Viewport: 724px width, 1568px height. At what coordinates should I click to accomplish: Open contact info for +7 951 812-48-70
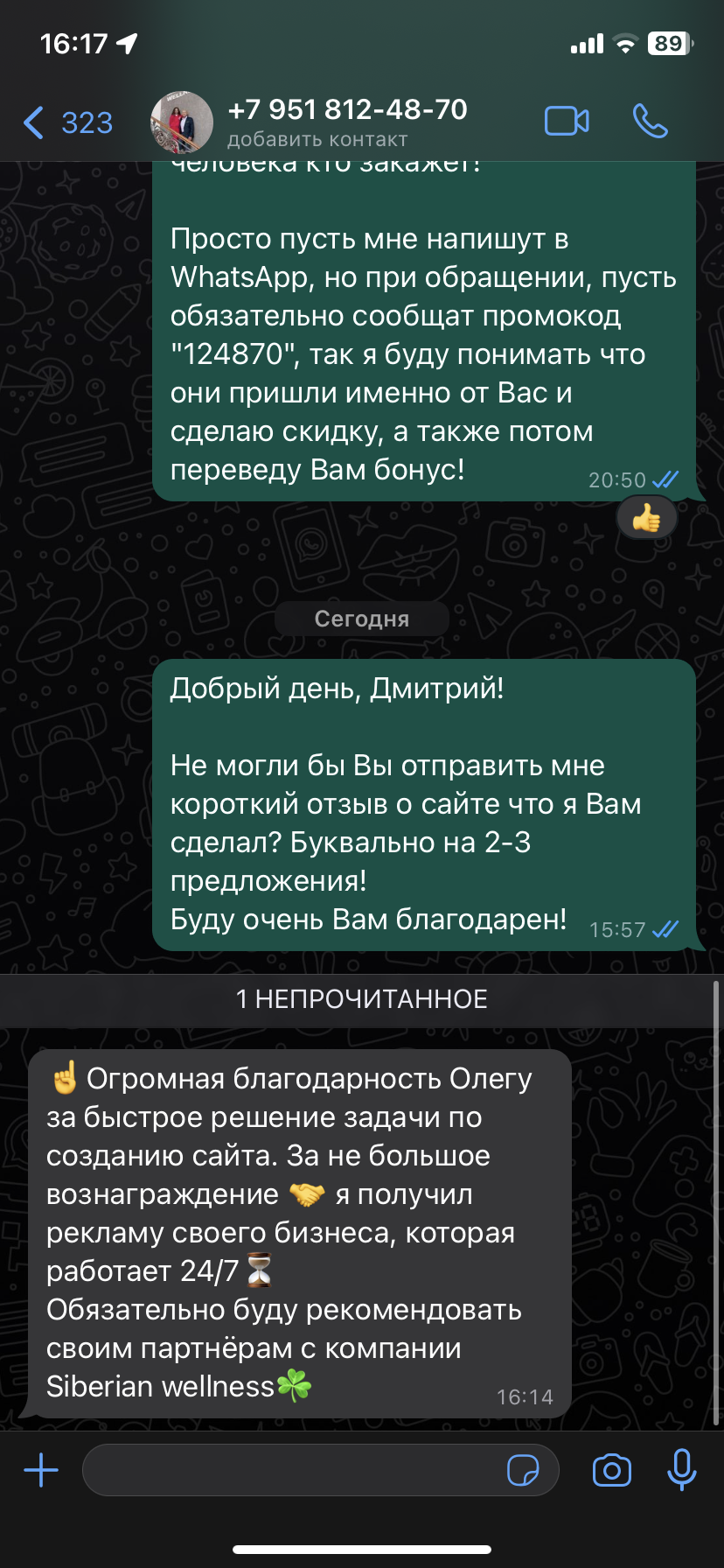[347, 121]
